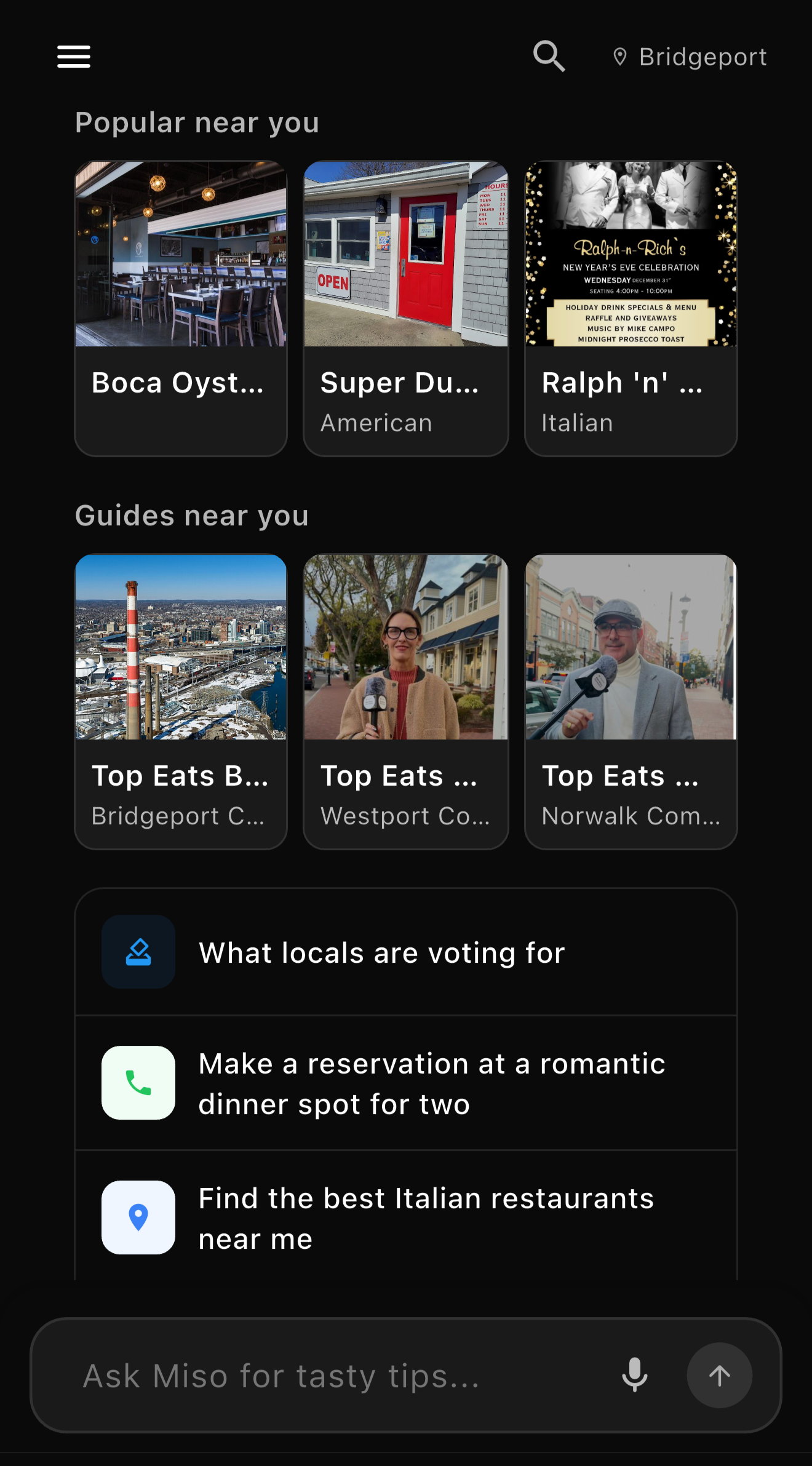Tap the search magnifier icon
Screen dimensions: 812x1466
coord(549,57)
